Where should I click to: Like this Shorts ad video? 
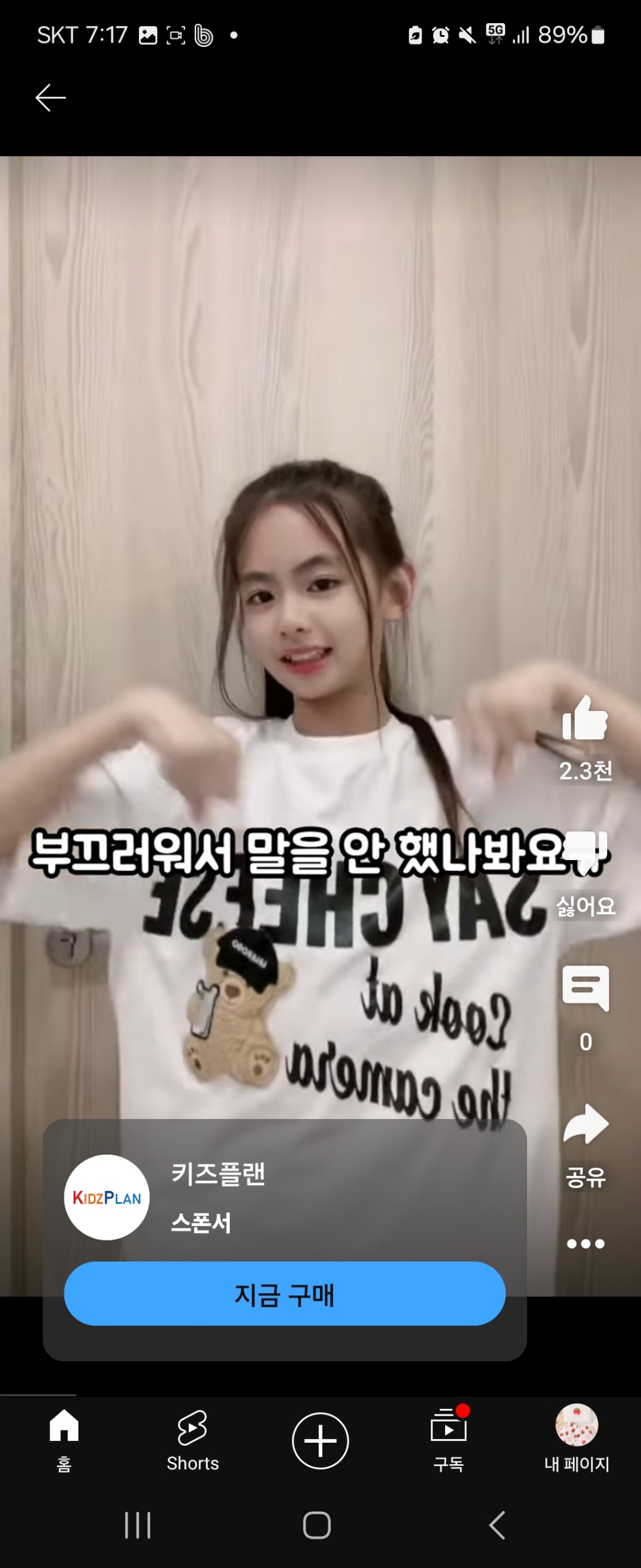click(585, 720)
